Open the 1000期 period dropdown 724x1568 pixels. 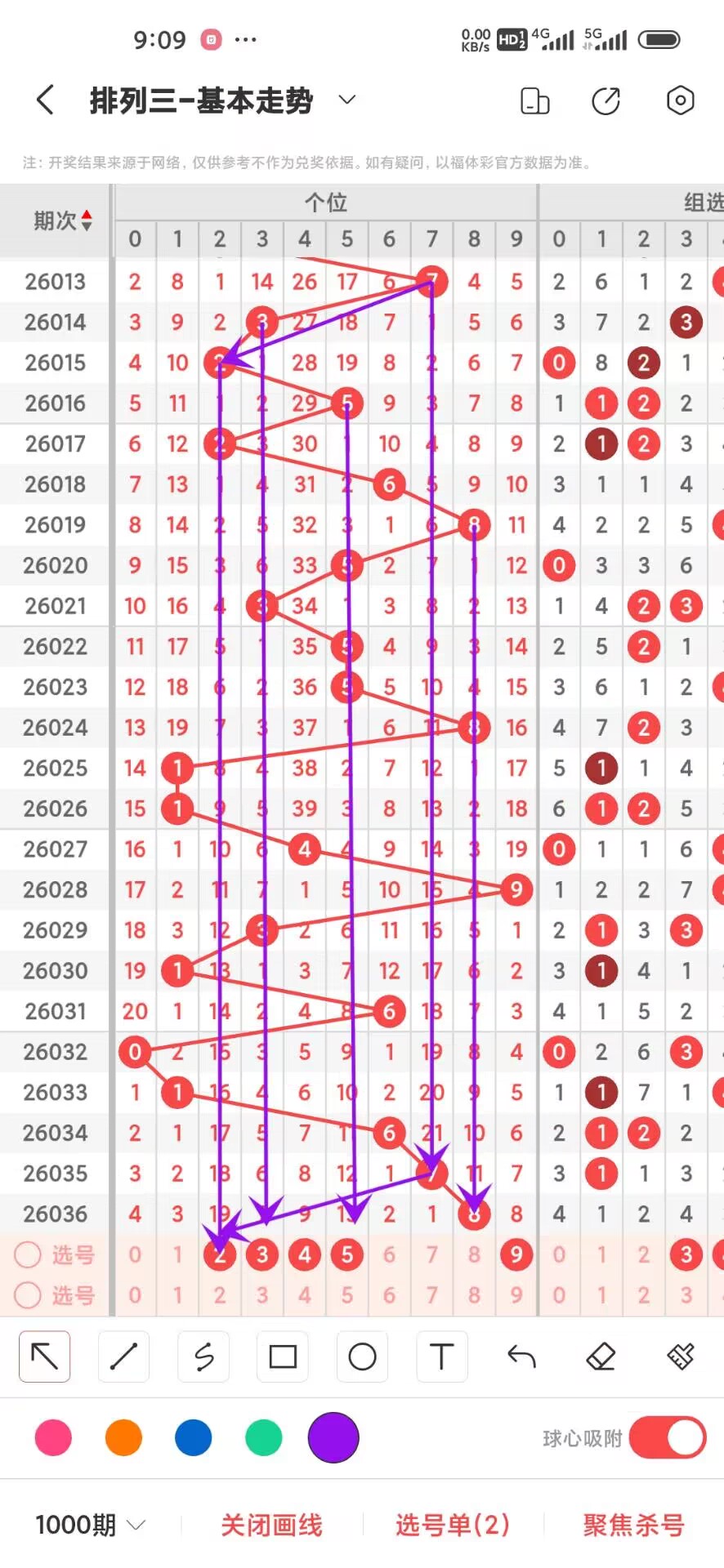(x=90, y=1524)
